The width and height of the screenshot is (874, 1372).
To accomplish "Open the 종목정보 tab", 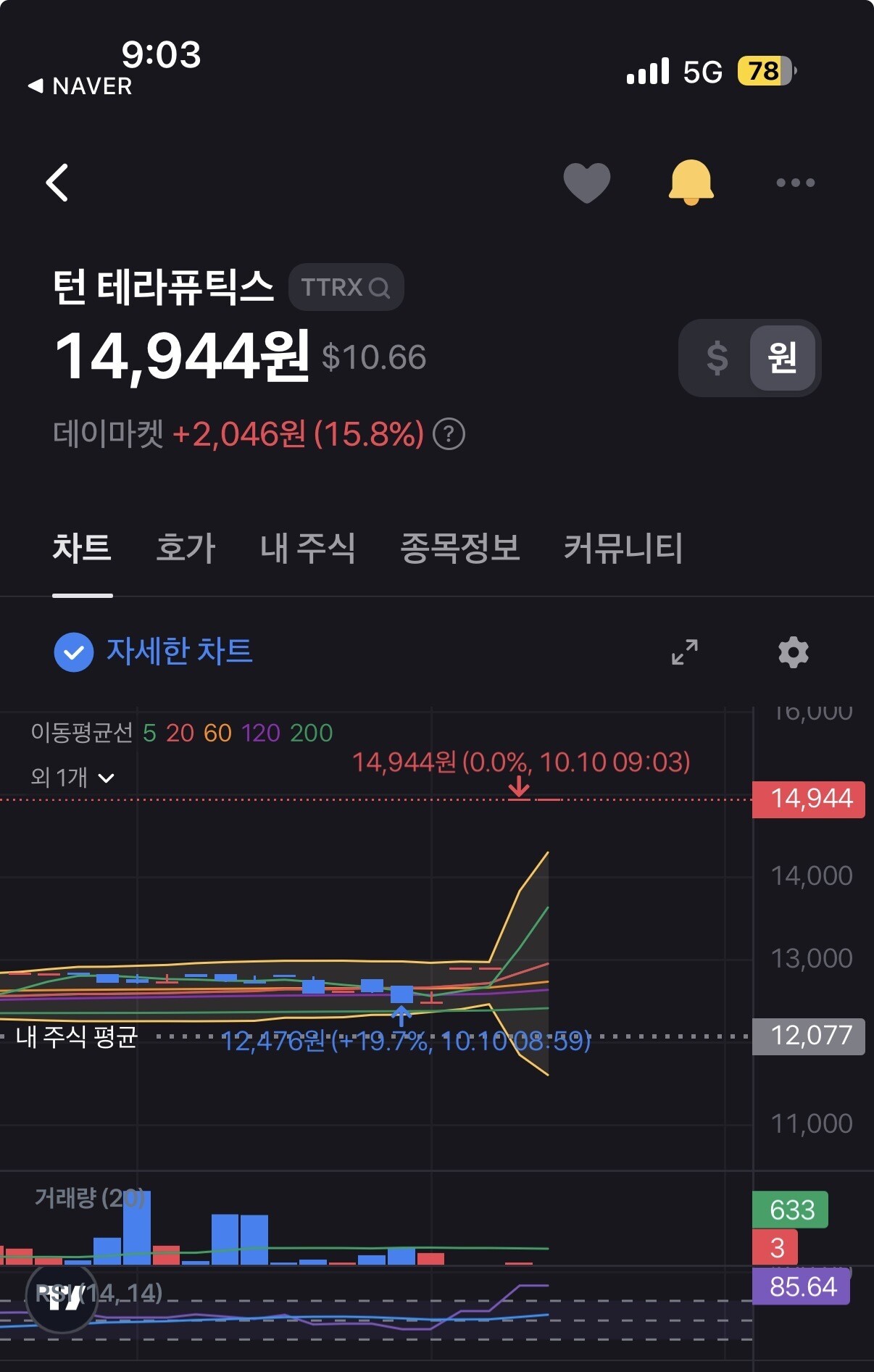I will (x=460, y=548).
